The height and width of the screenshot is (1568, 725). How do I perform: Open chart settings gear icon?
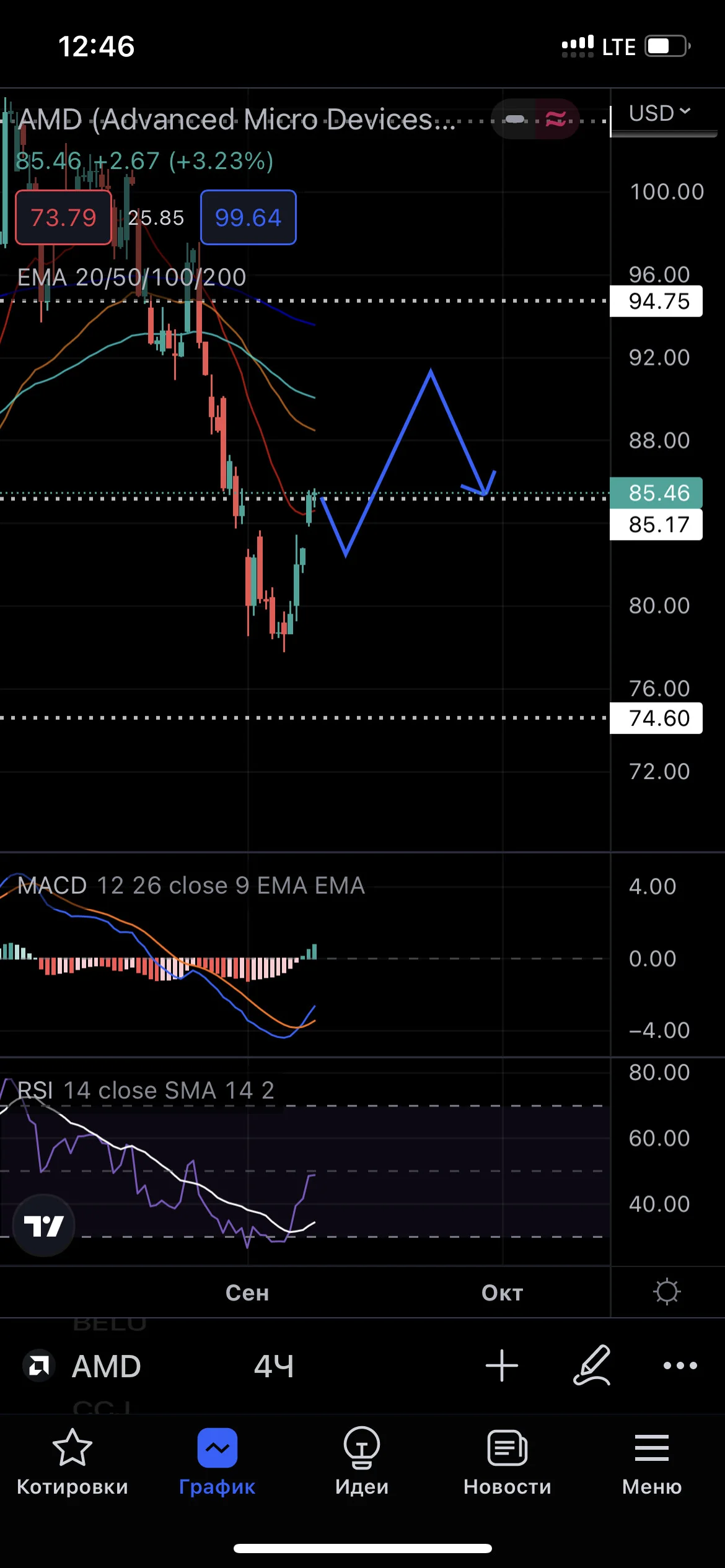667,1292
